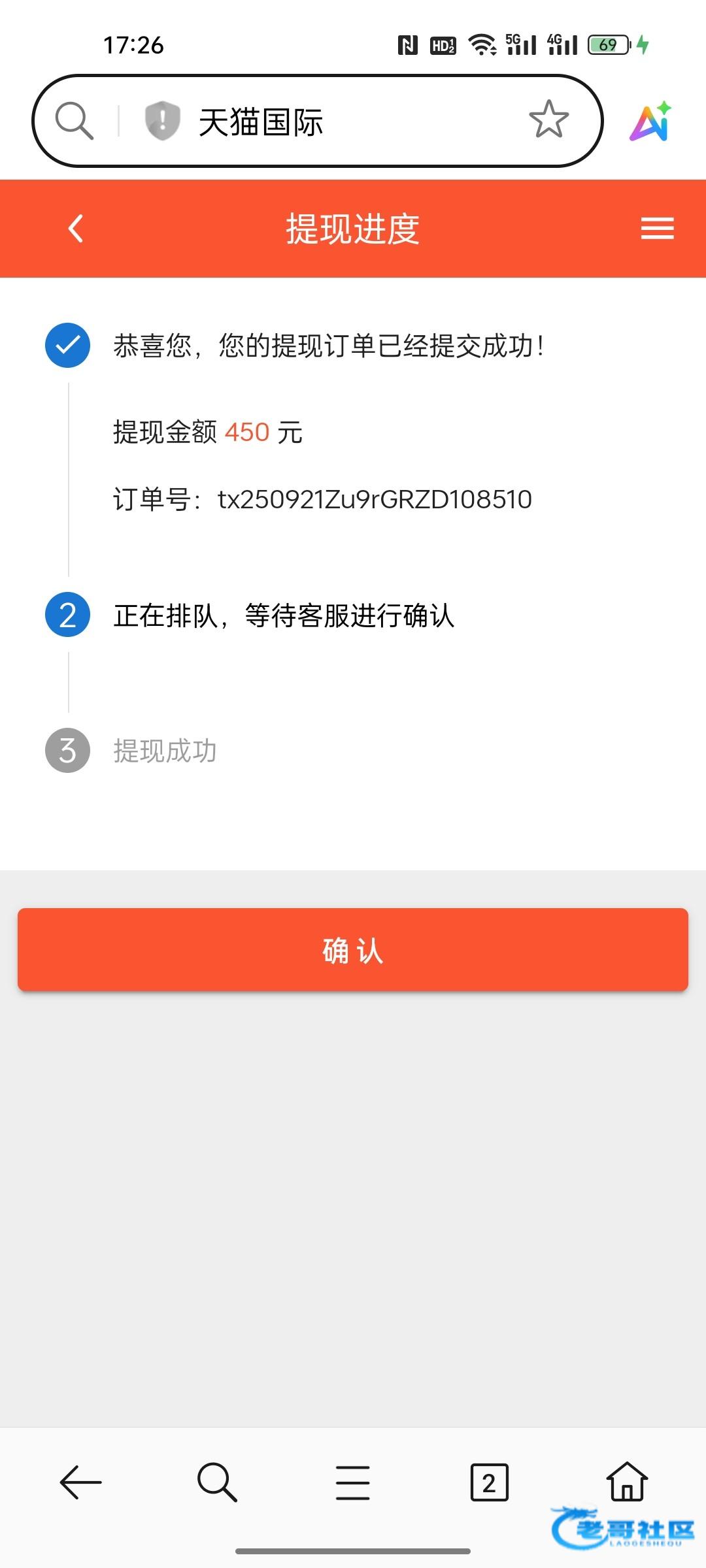The image size is (706, 1568).
Task: Open the hamburger menu in orange header
Action: click(x=657, y=229)
